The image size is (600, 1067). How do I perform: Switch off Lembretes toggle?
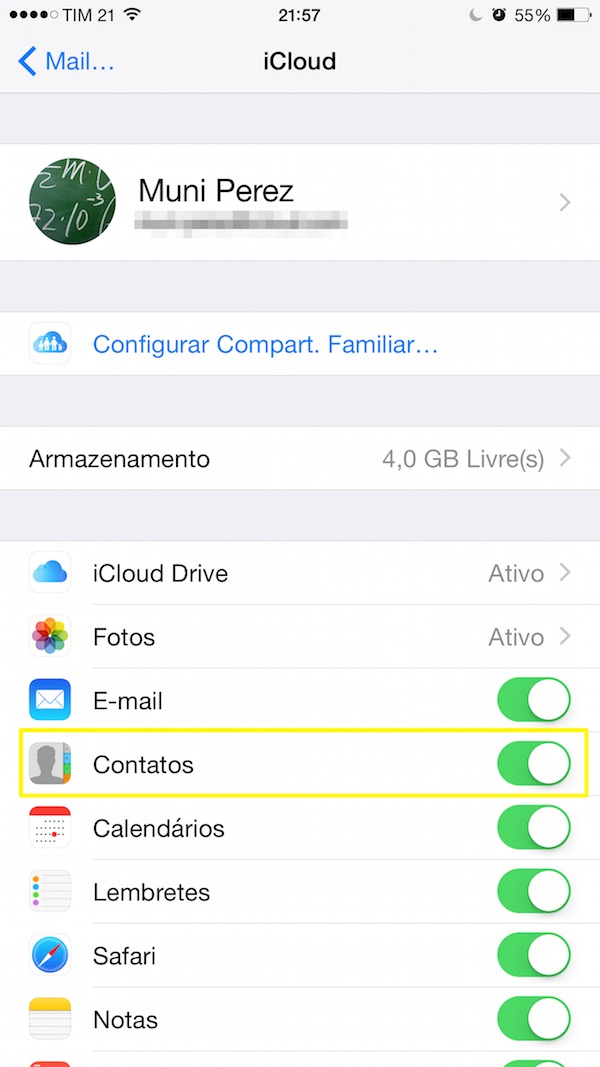[534, 891]
